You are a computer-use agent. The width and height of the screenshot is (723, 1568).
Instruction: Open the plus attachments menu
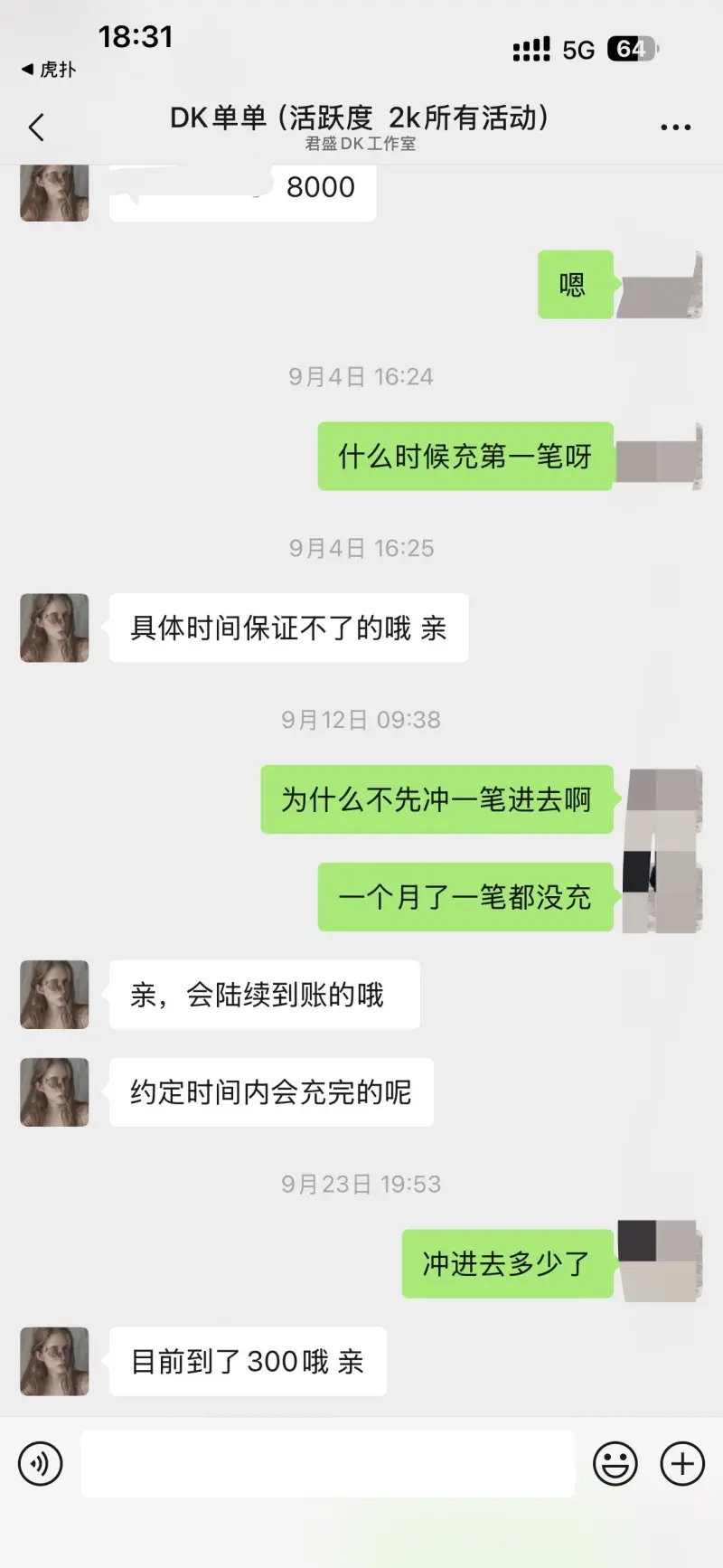(682, 1463)
